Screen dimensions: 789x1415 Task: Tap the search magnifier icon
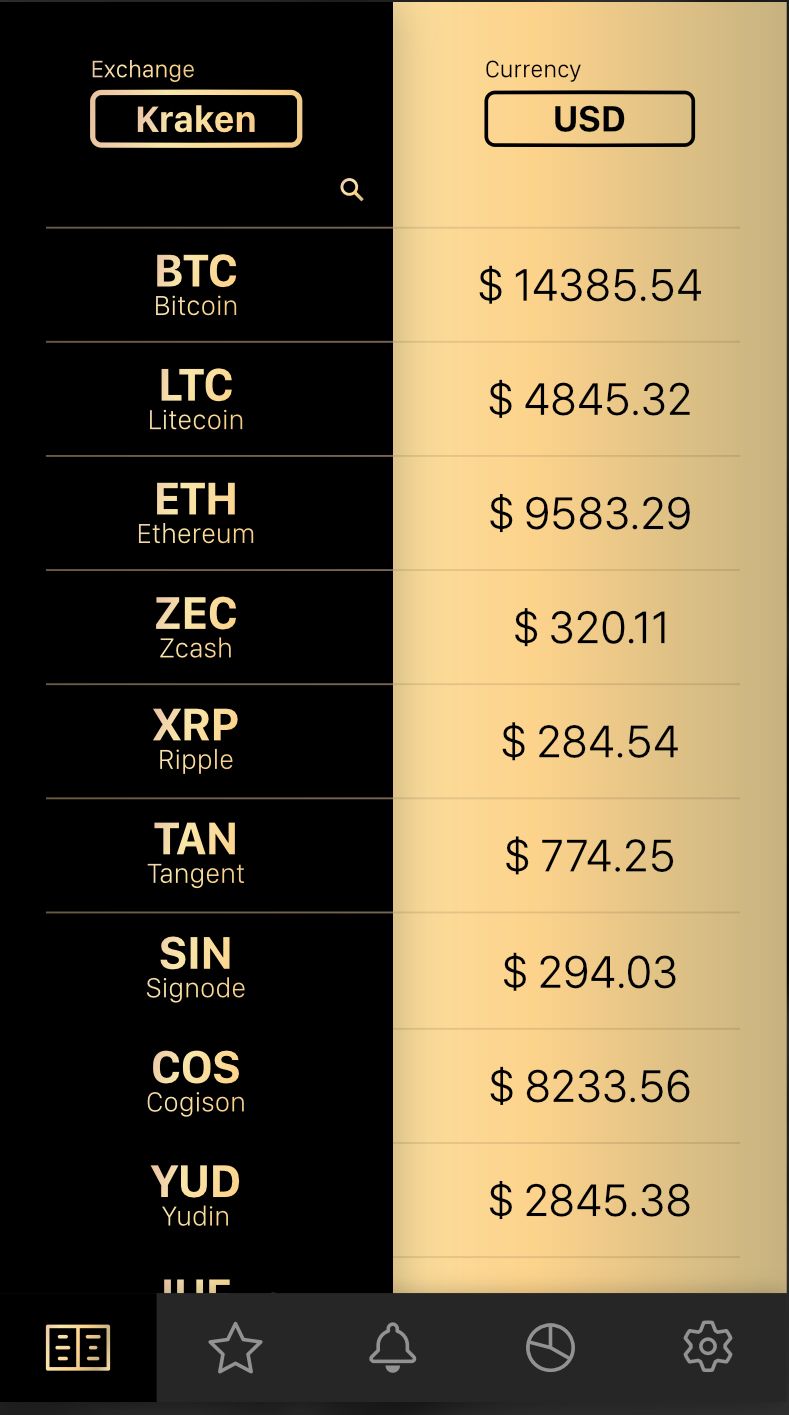coord(351,189)
